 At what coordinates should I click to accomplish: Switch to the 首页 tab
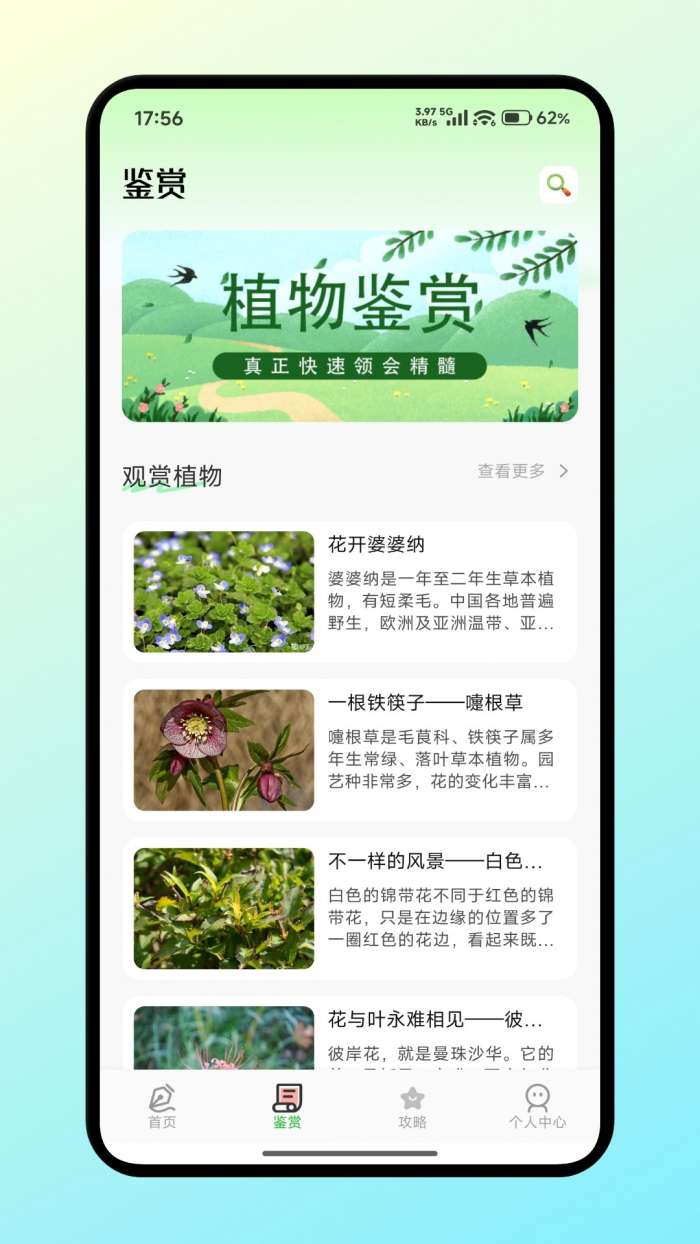click(x=162, y=1107)
